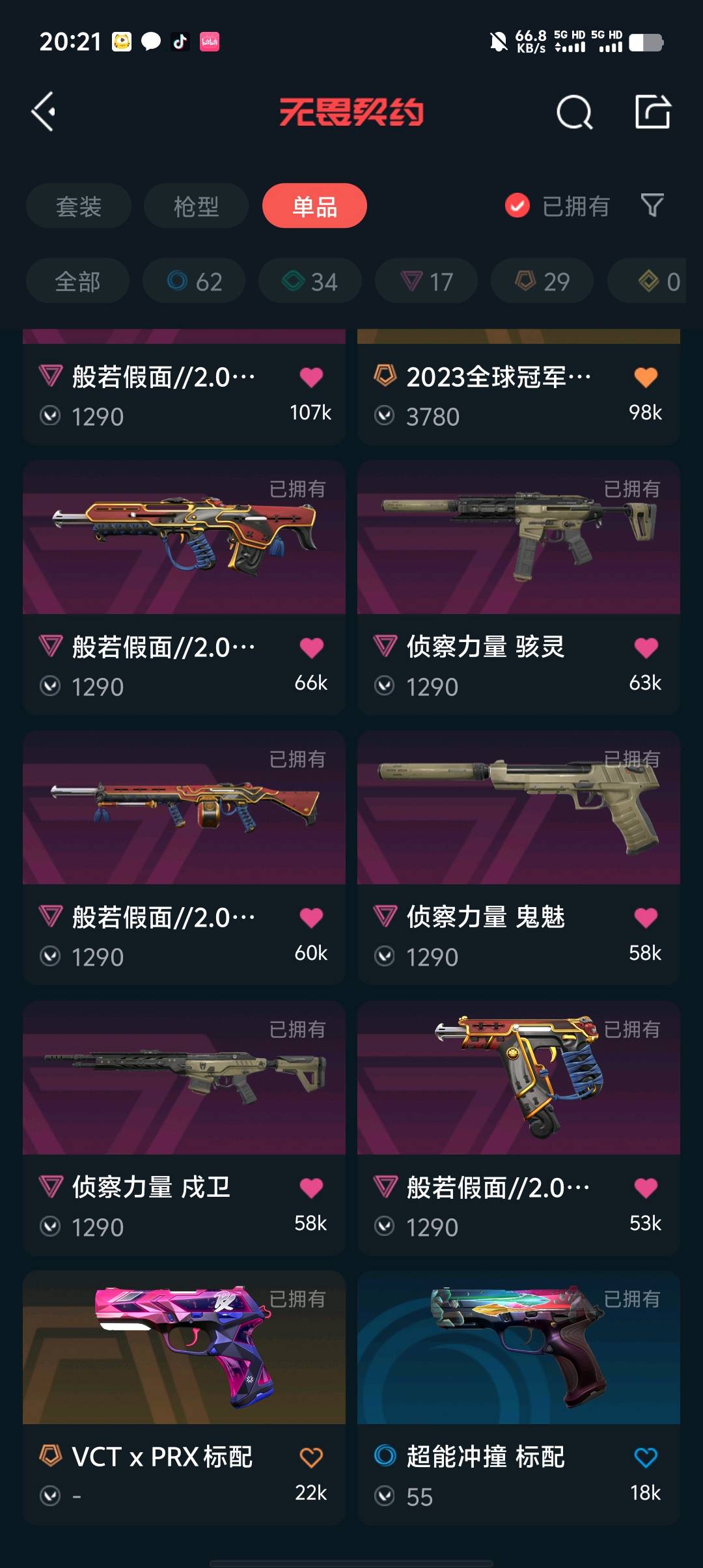Switch to the 枪型 tab
Viewport: 703px width, 1568px height.
point(196,206)
